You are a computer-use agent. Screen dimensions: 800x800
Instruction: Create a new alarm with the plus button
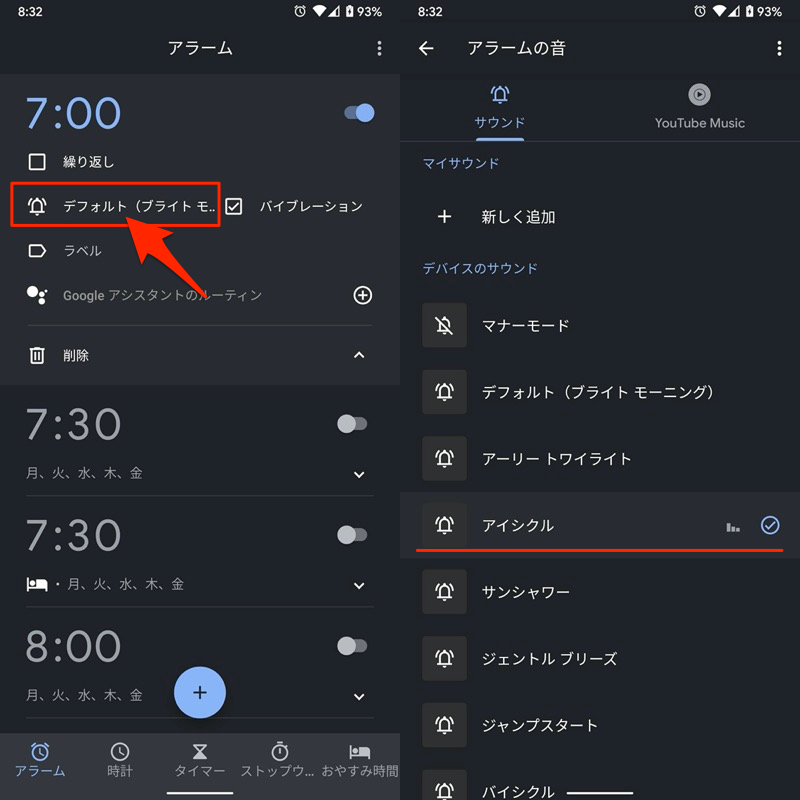pyautogui.click(x=200, y=692)
